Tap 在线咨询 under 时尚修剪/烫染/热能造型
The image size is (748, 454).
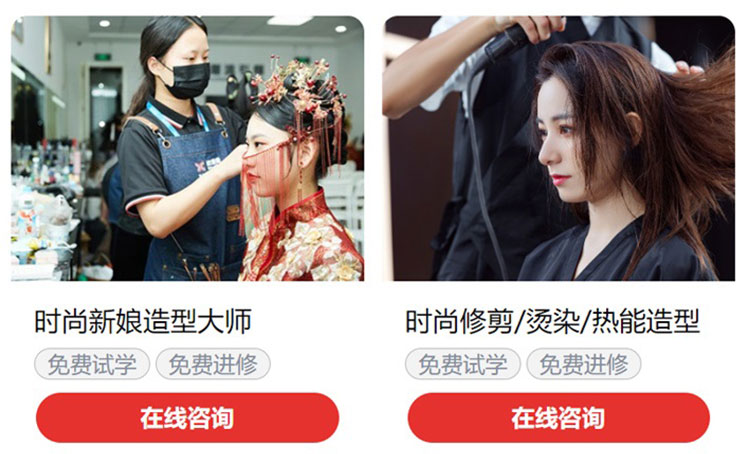tap(558, 418)
